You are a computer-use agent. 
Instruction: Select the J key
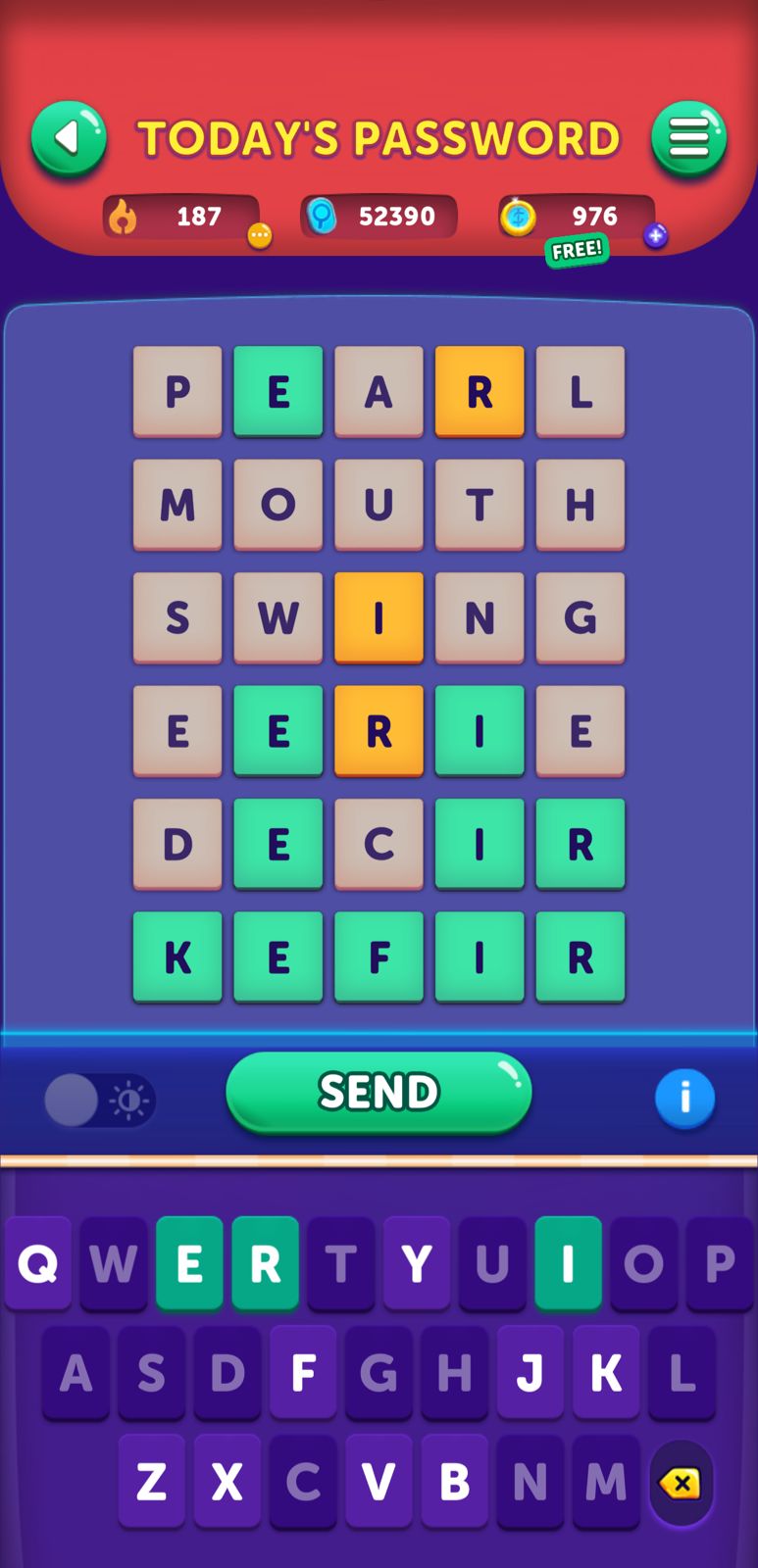point(531,1373)
